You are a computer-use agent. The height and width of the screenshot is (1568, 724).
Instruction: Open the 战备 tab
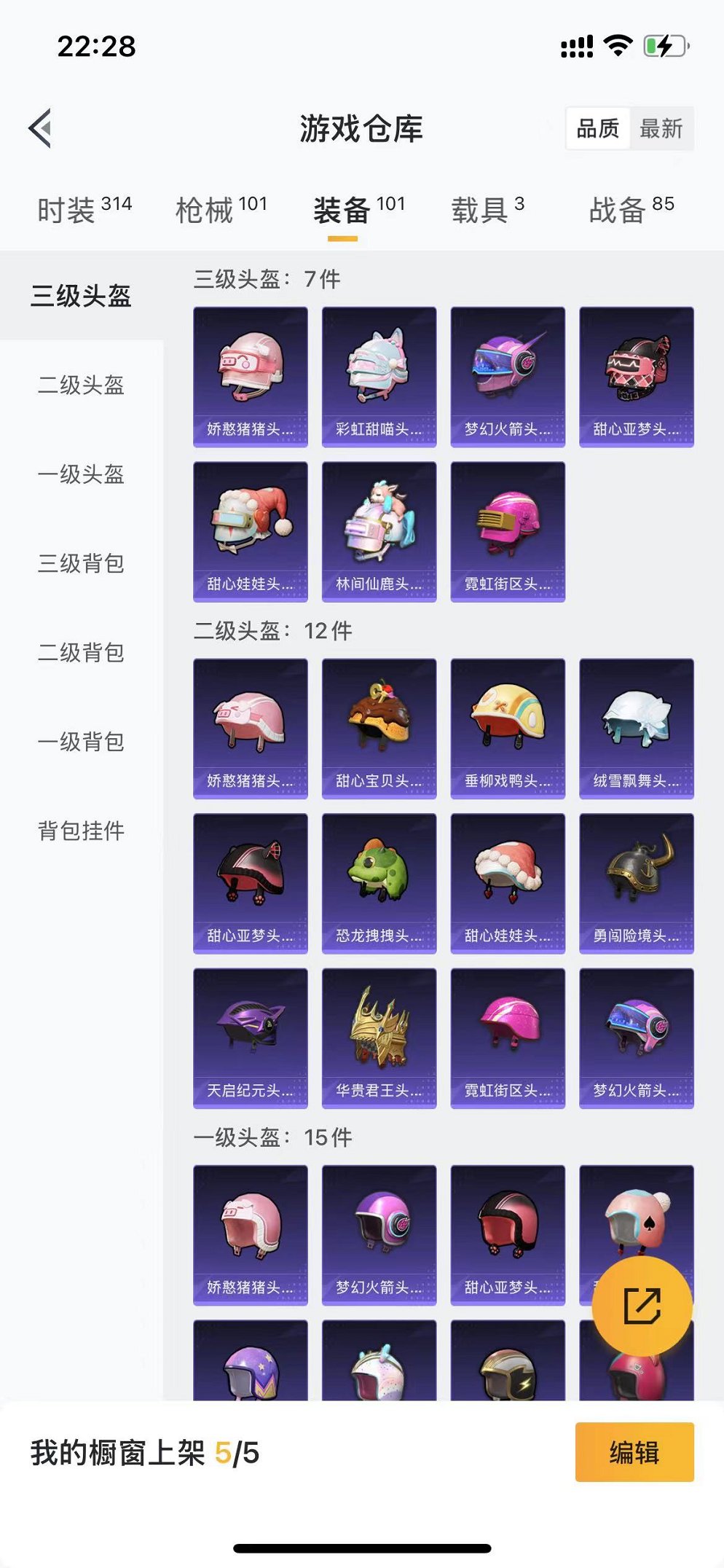[631, 210]
